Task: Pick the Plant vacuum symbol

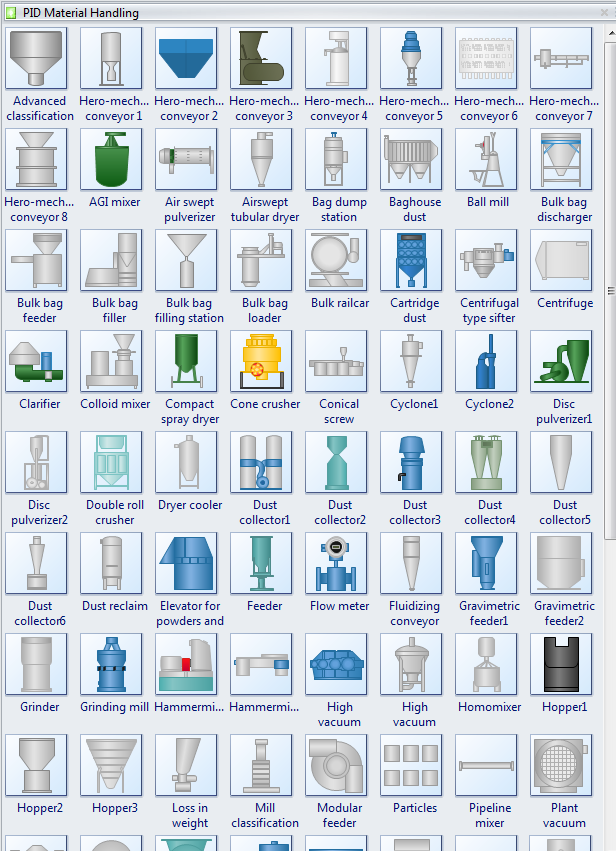Action: coord(562,765)
